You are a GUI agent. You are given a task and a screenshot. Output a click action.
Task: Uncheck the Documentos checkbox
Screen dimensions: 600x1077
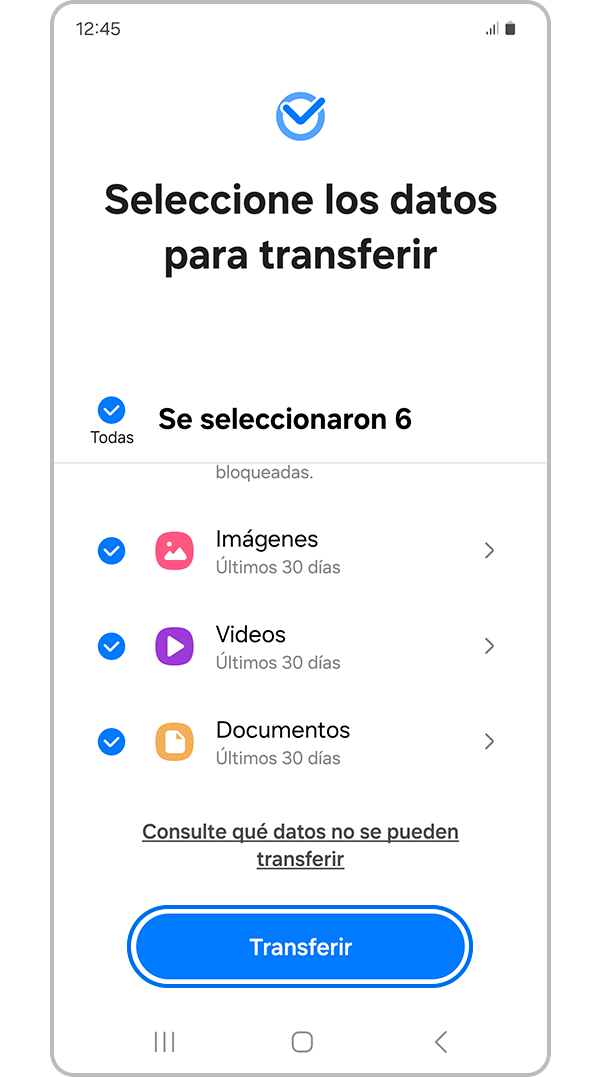click(111, 742)
